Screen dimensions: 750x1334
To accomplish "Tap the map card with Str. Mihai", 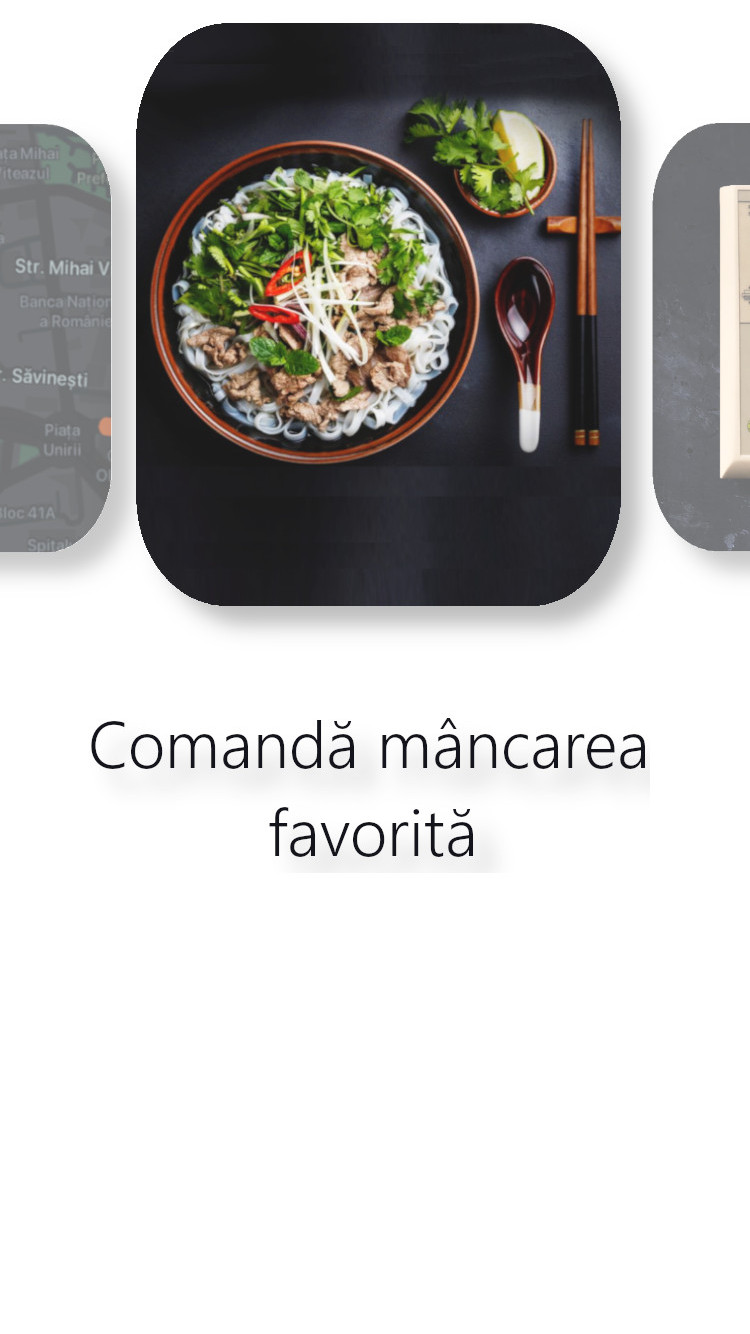I will click(x=55, y=338).
